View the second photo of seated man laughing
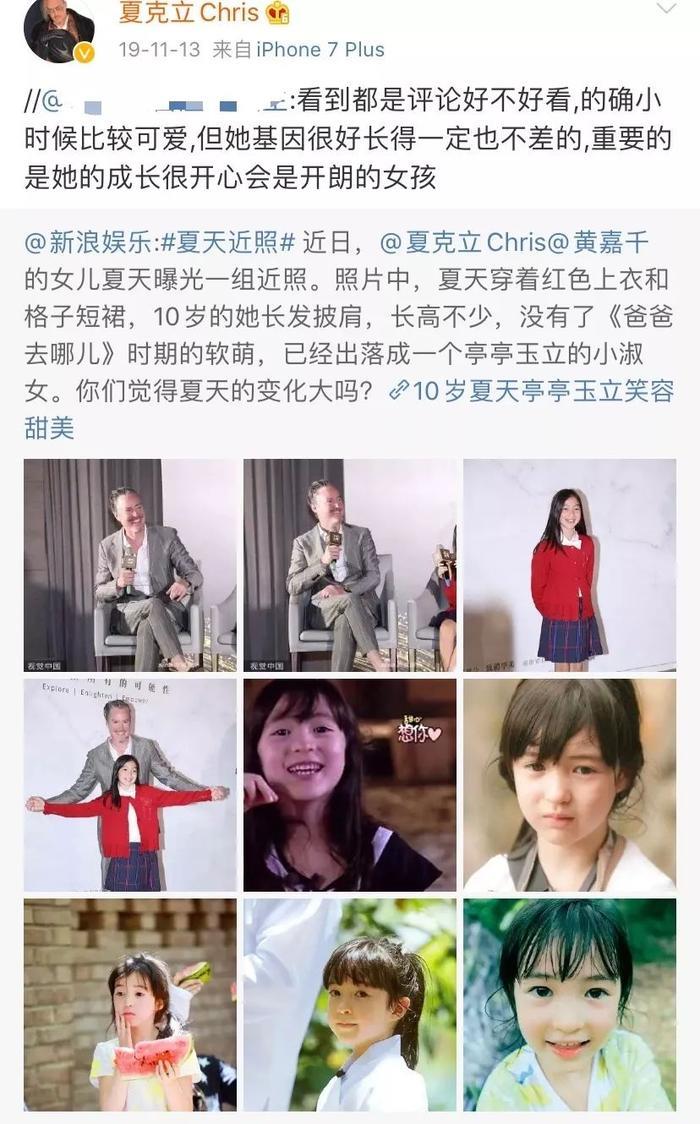 tap(350, 565)
